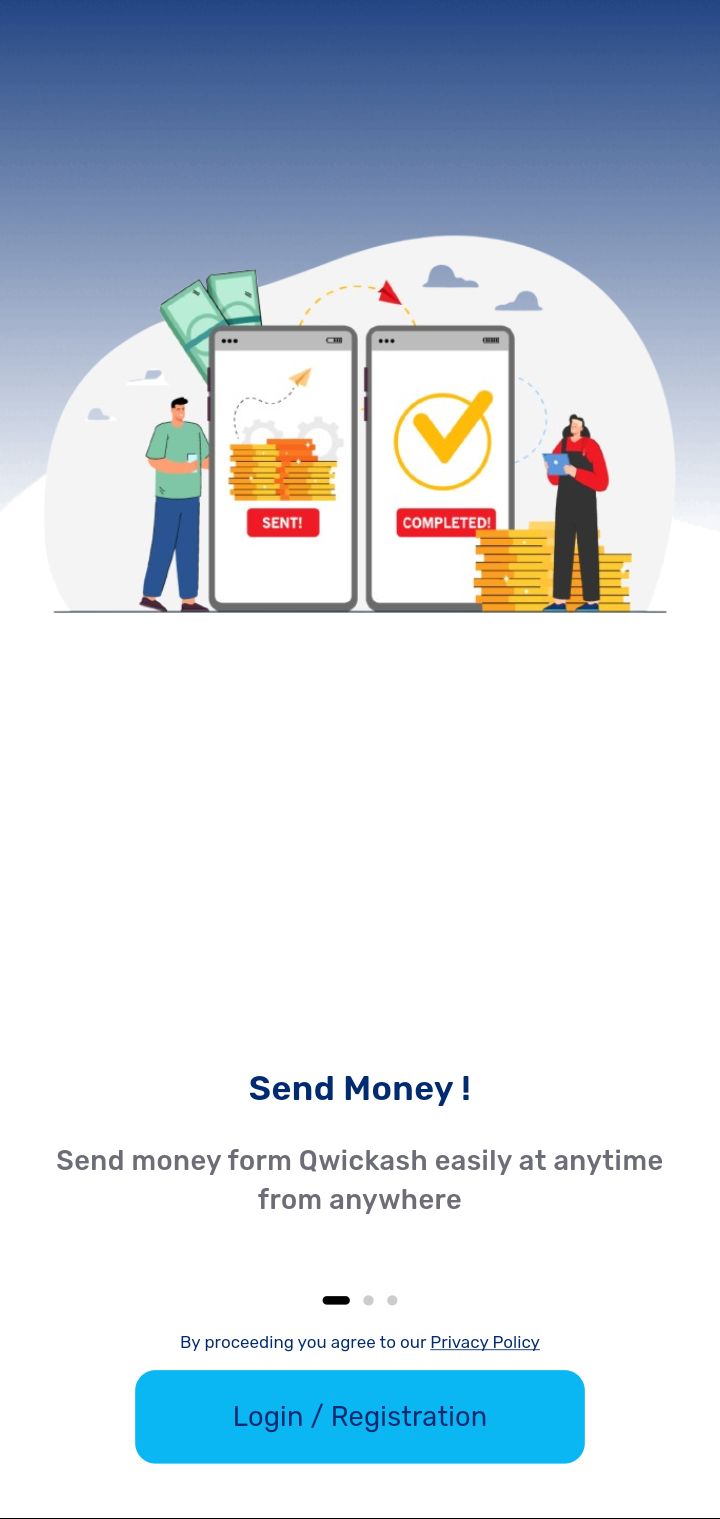The width and height of the screenshot is (720, 1519).
Task: Jump to the third onboarding page dot
Action: (x=392, y=1300)
